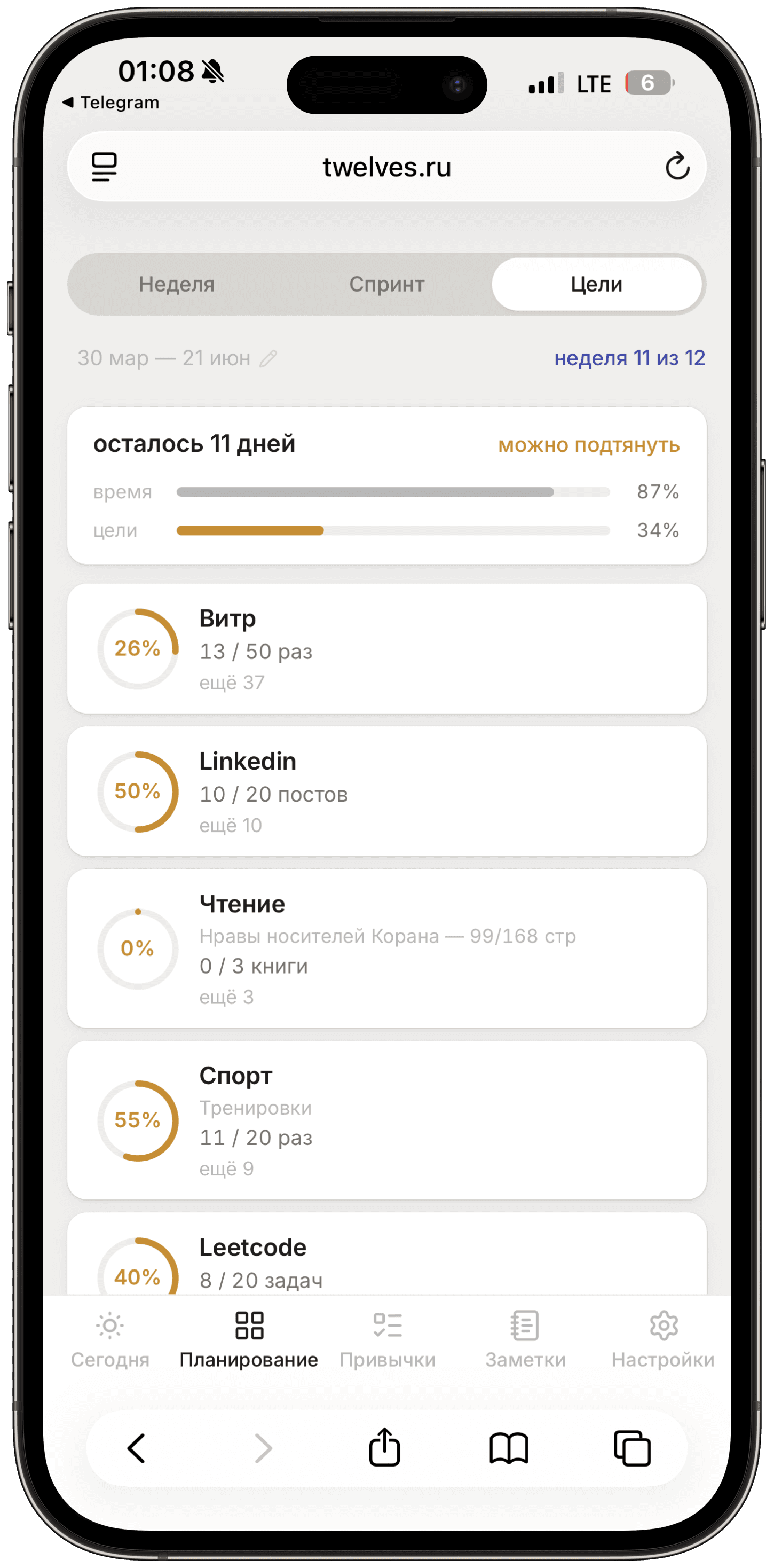Switch to the Привычки tab
This screenshot has width=774, height=1568.
click(x=388, y=1340)
